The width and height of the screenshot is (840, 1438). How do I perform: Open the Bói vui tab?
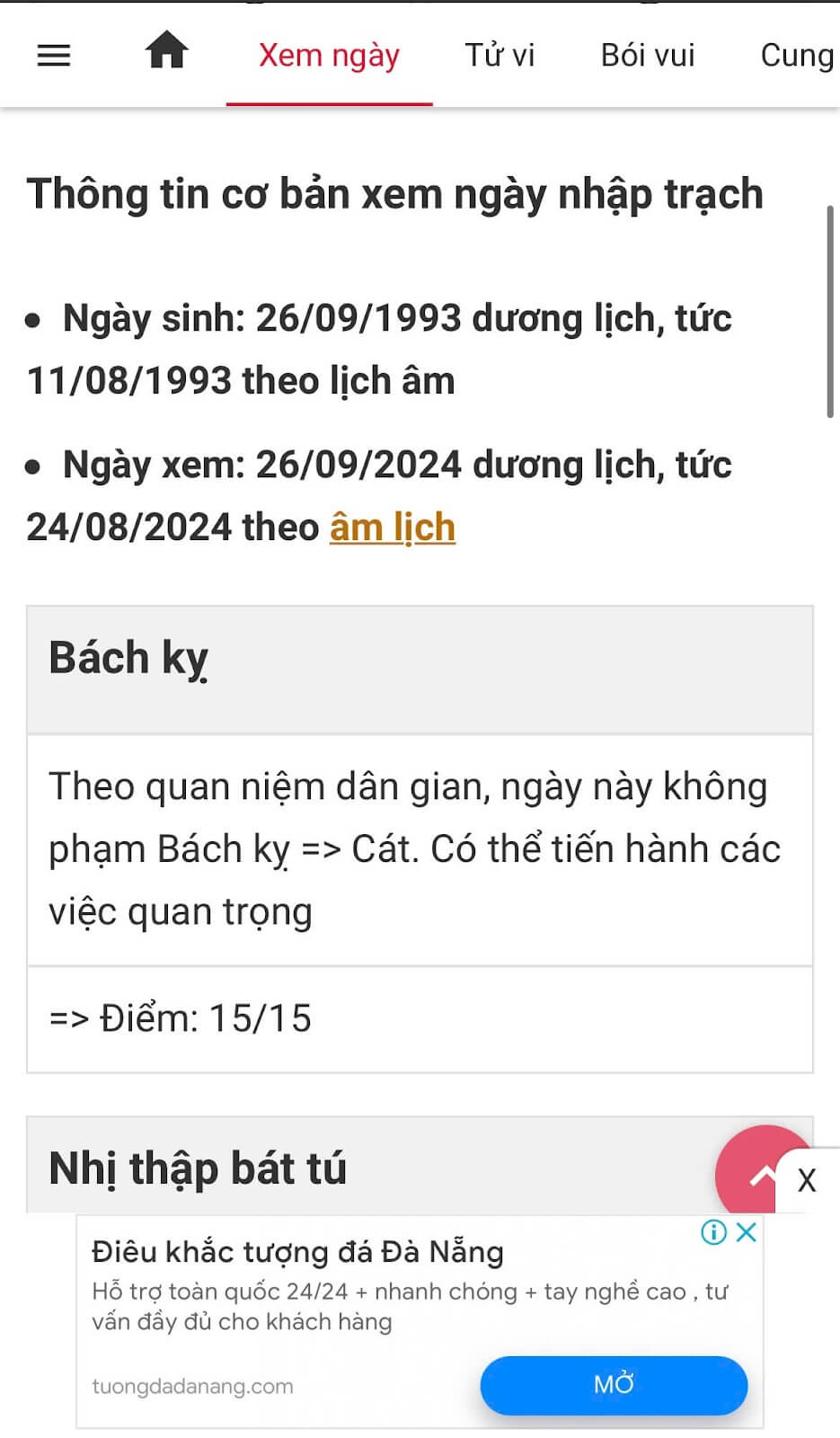click(x=648, y=56)
